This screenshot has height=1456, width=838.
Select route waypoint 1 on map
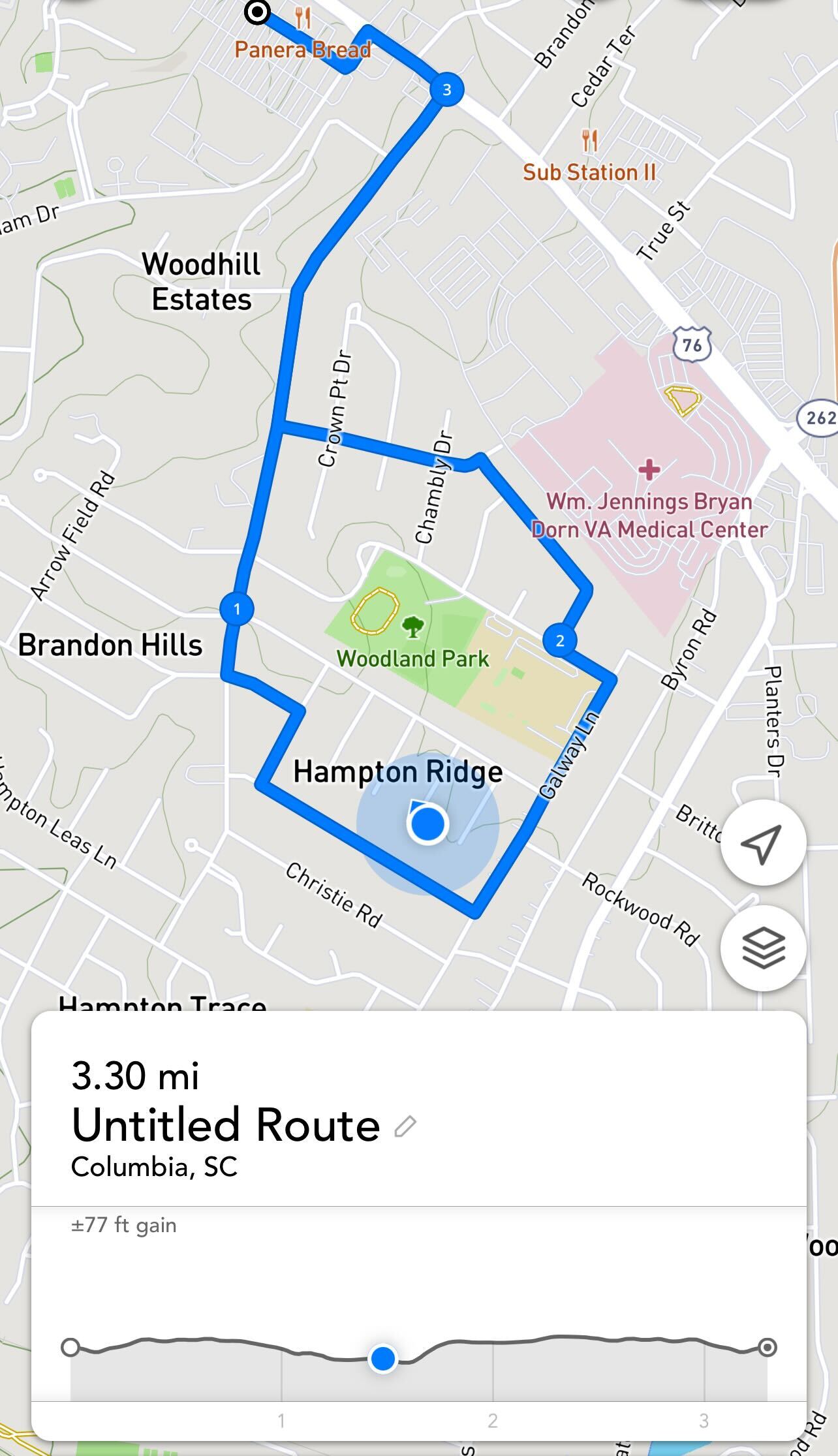click(236, 609)
